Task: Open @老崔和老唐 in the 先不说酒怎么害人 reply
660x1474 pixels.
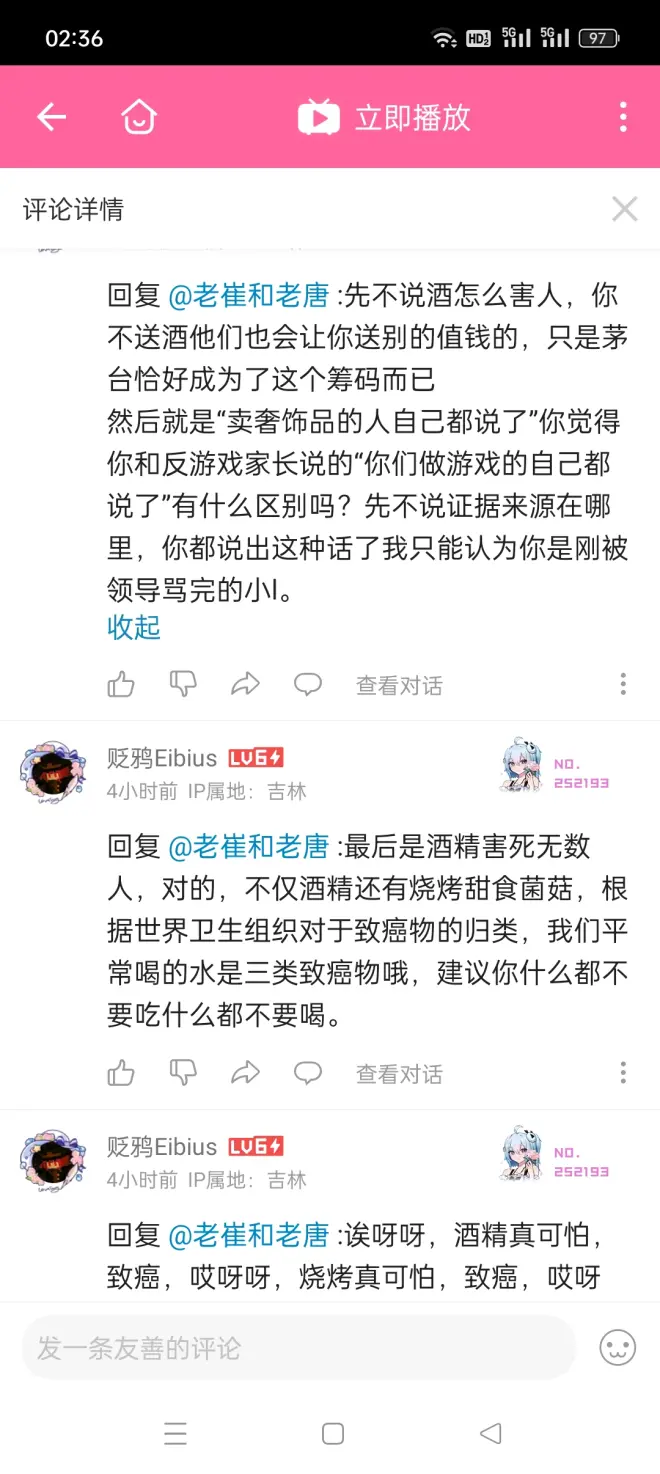Action: 248,296
